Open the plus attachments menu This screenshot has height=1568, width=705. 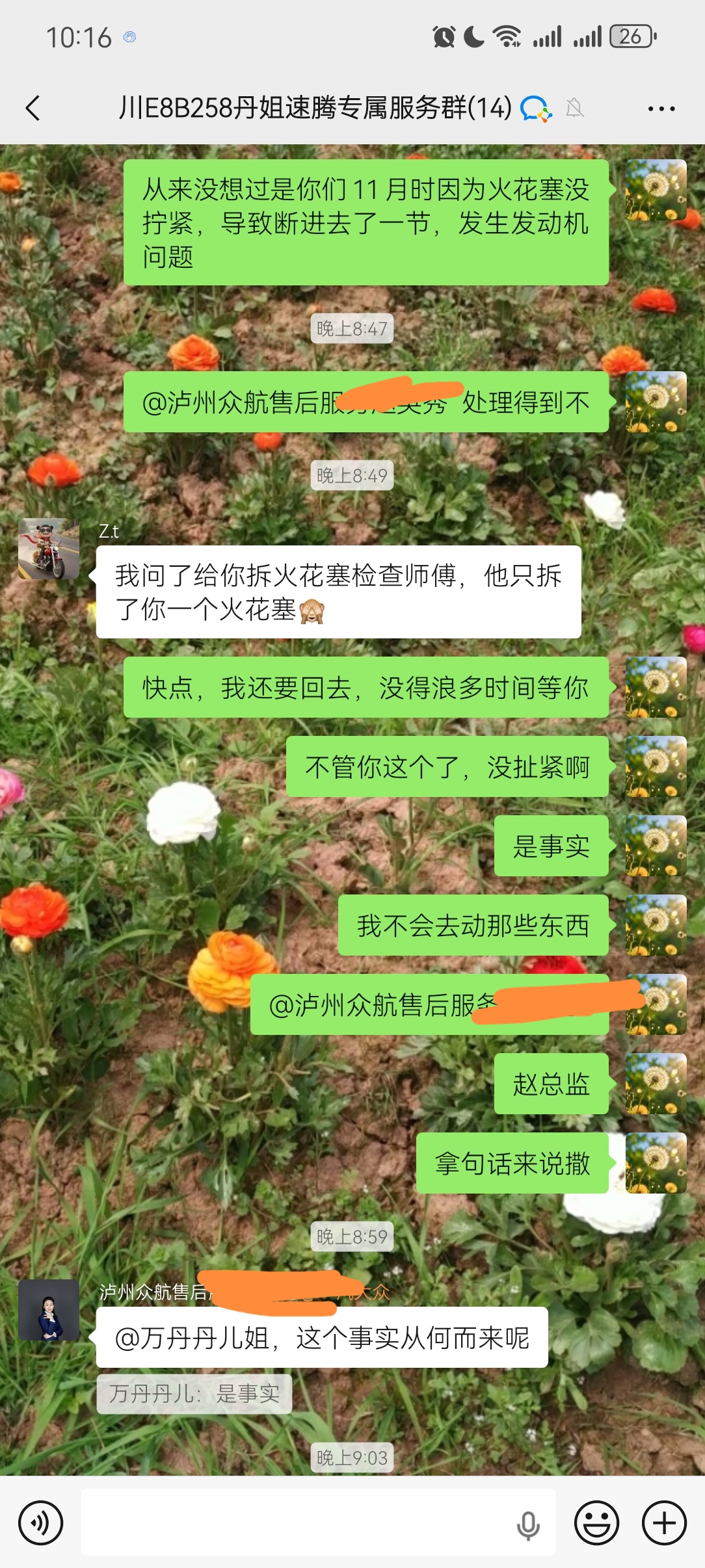pyautogui.click(x=664, y=1522)
